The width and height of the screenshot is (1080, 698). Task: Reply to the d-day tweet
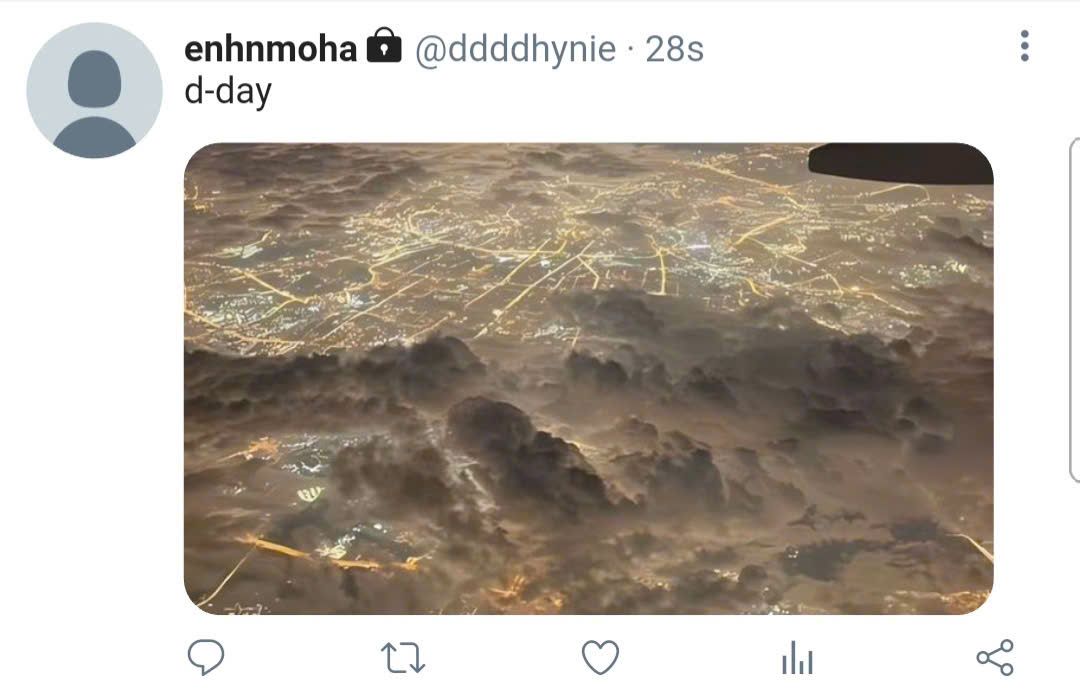206,657
